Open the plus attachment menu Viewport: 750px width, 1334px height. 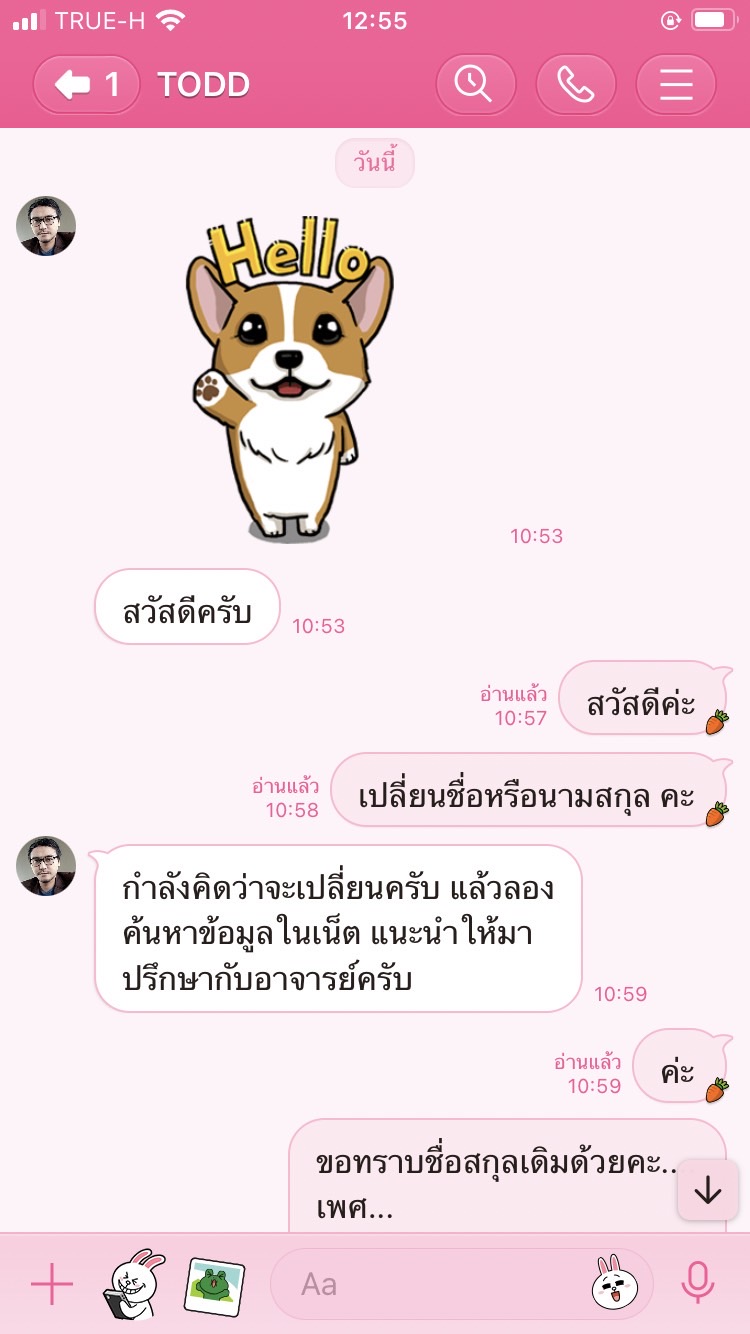pos(52,1284)
